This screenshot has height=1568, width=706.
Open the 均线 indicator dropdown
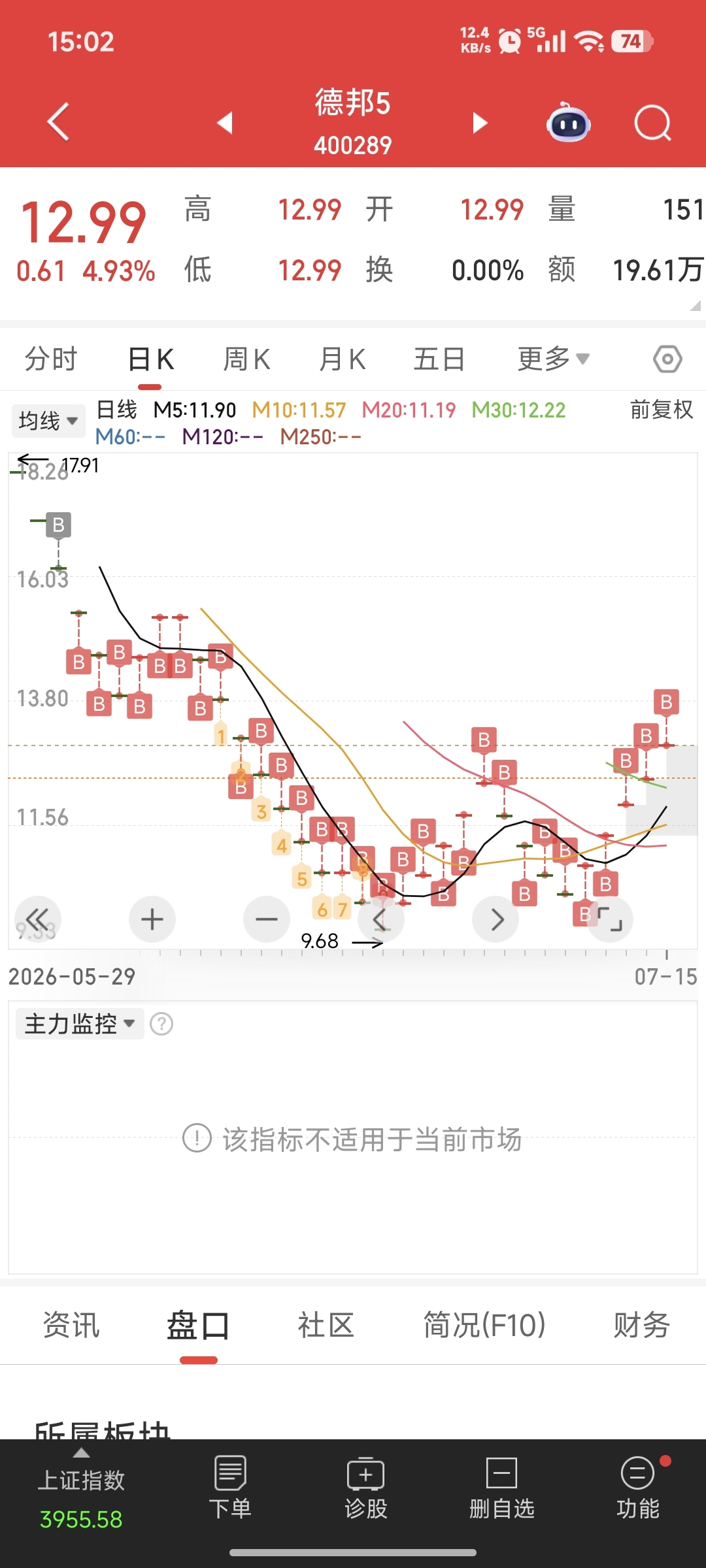click(x=48, y=421)
